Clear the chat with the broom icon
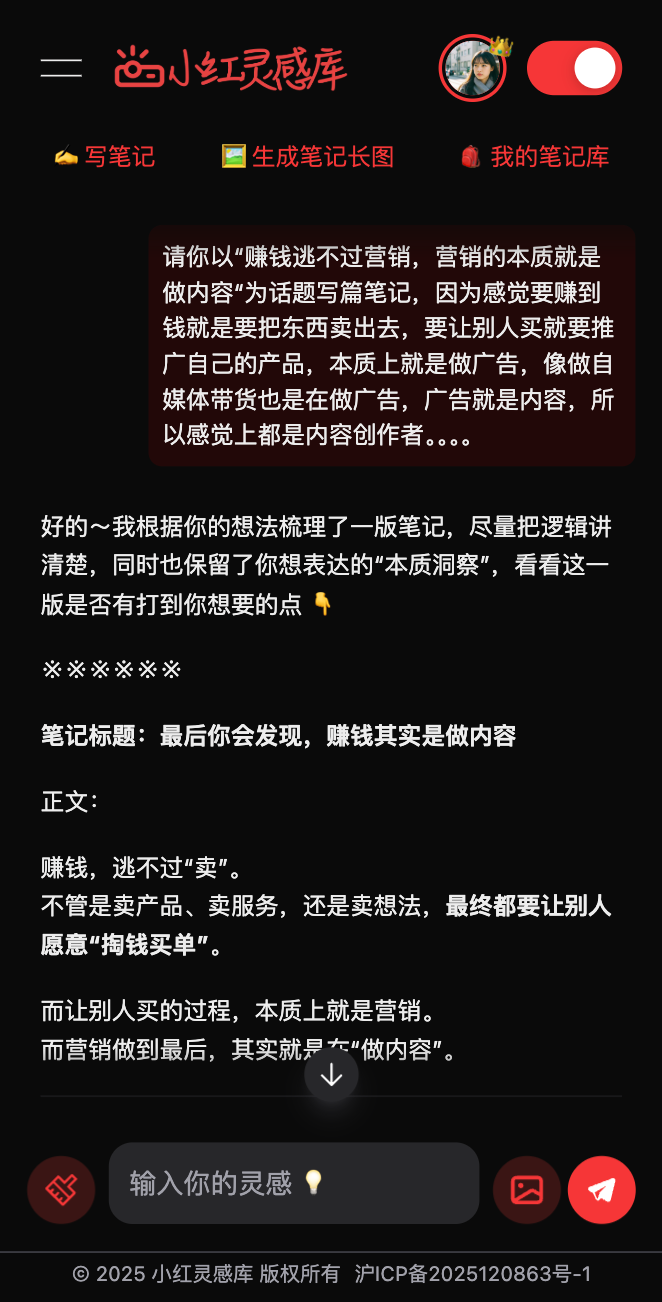The width and height of the screenshot is (662, 1302). (61, 1190)
